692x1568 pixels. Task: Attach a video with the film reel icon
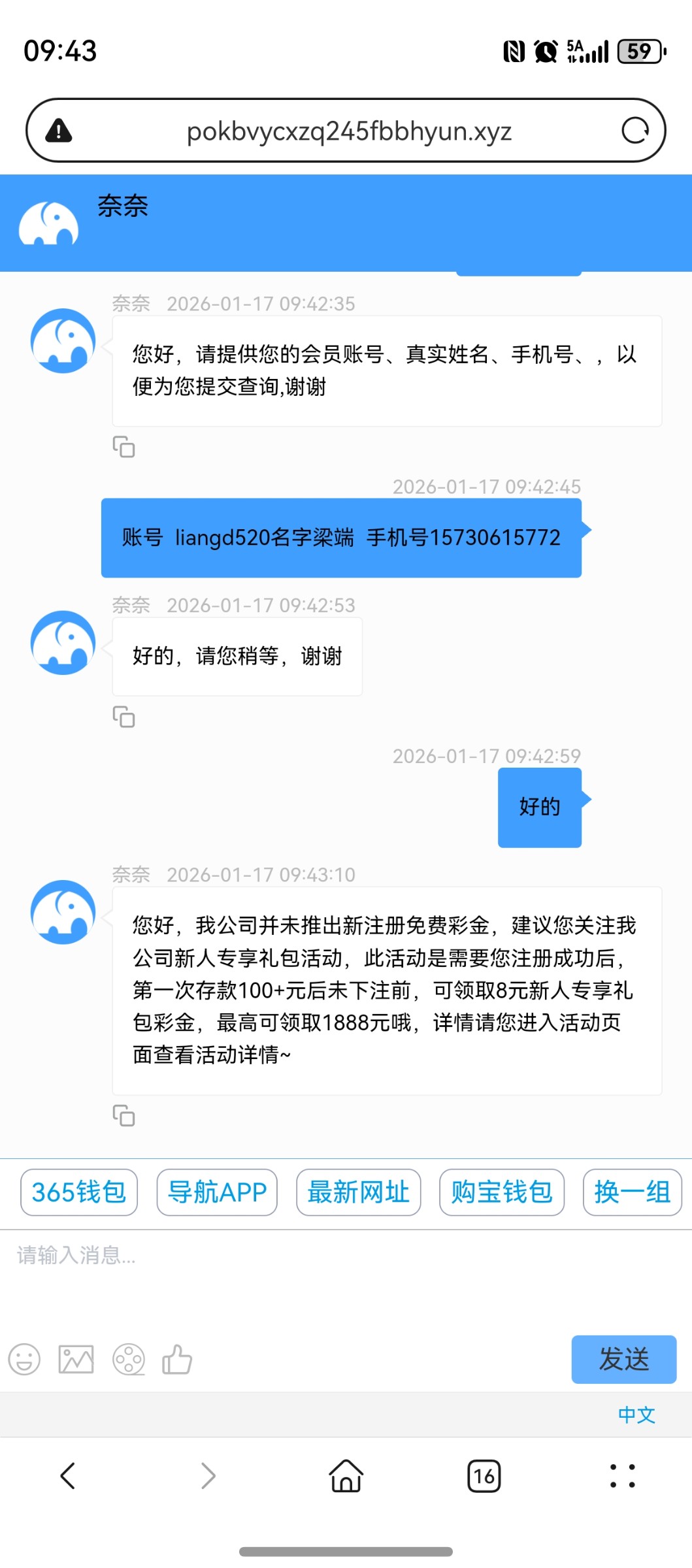(129, 1360)
